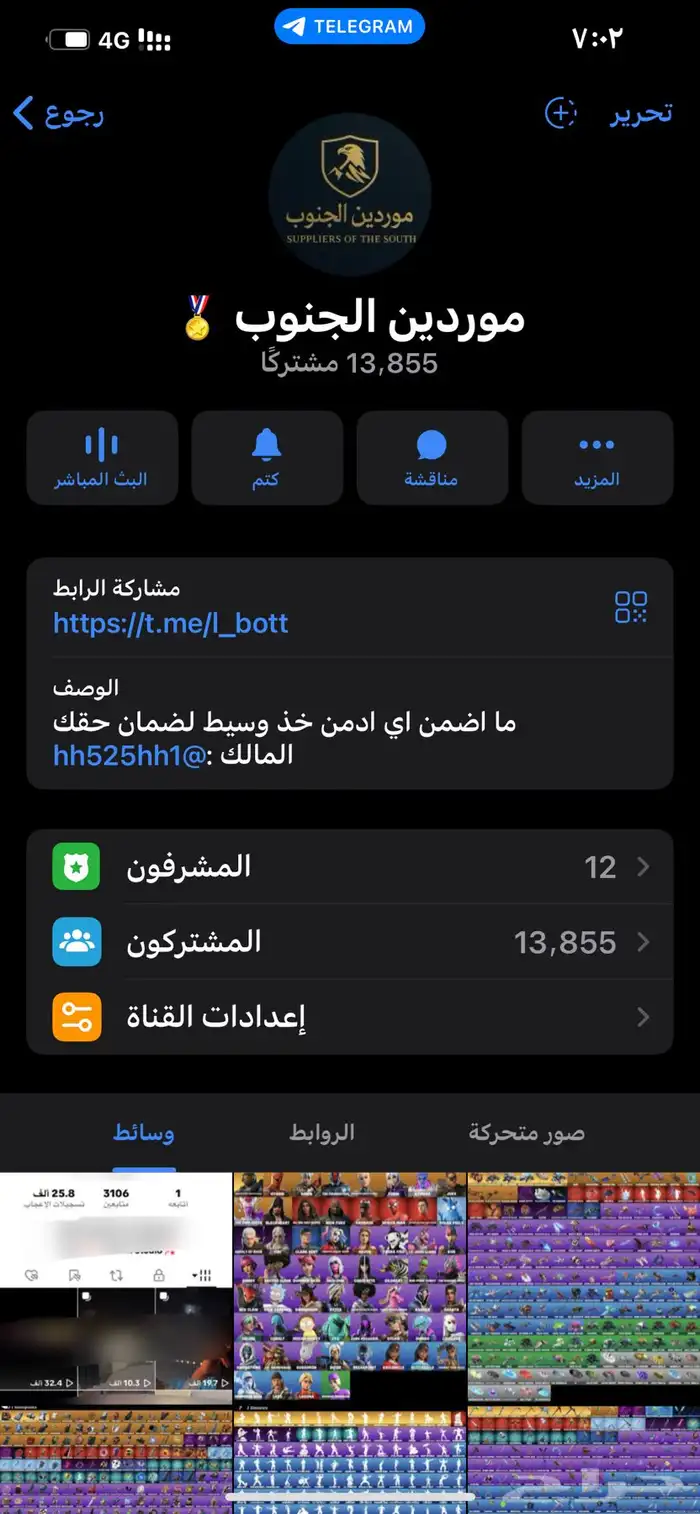This screenshot has width=700, height=1514.
Task: Return to previous app via Telegram pill
Action: pos(350,27)
